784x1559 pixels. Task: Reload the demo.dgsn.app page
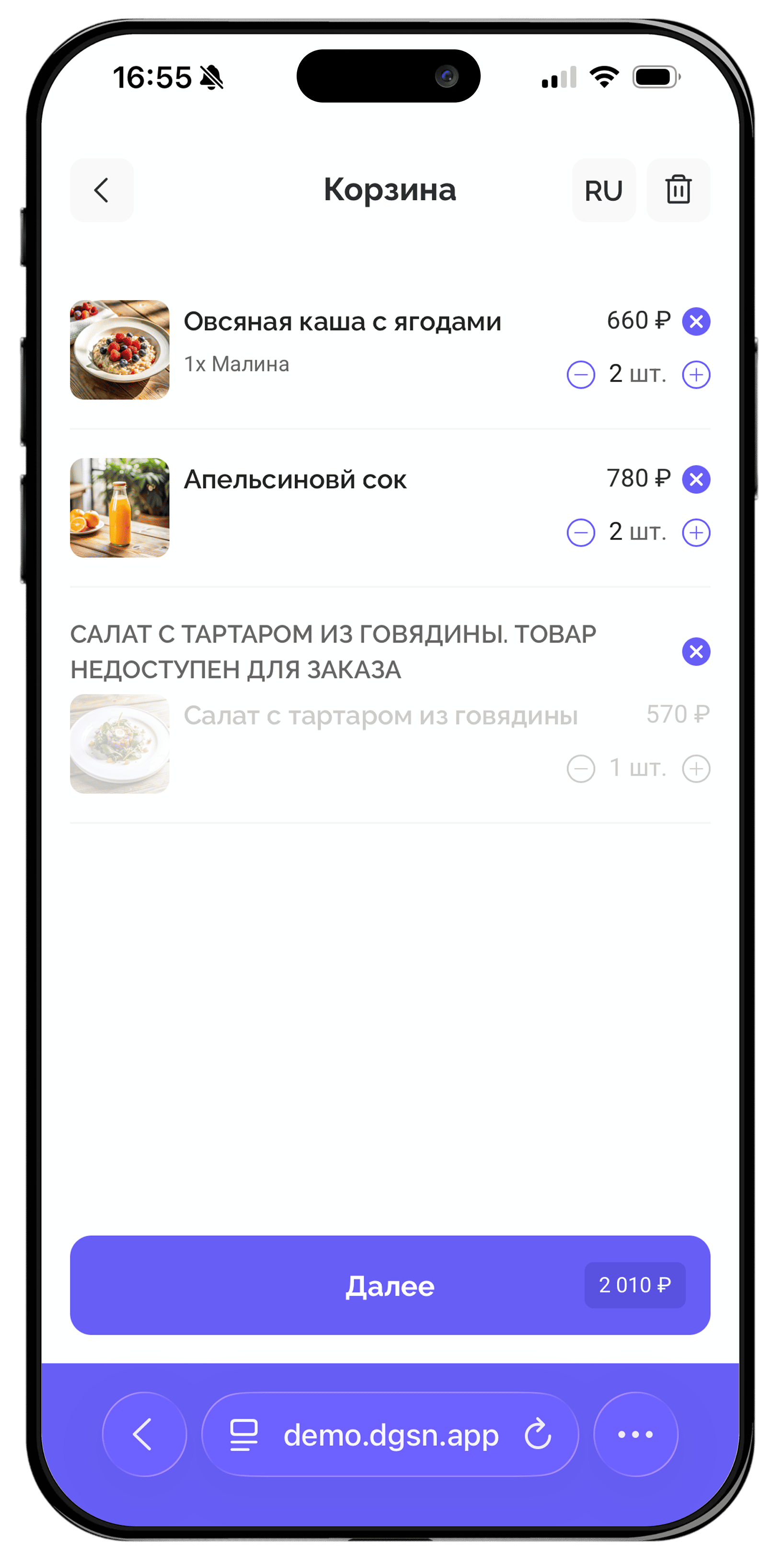[538, 1434]
